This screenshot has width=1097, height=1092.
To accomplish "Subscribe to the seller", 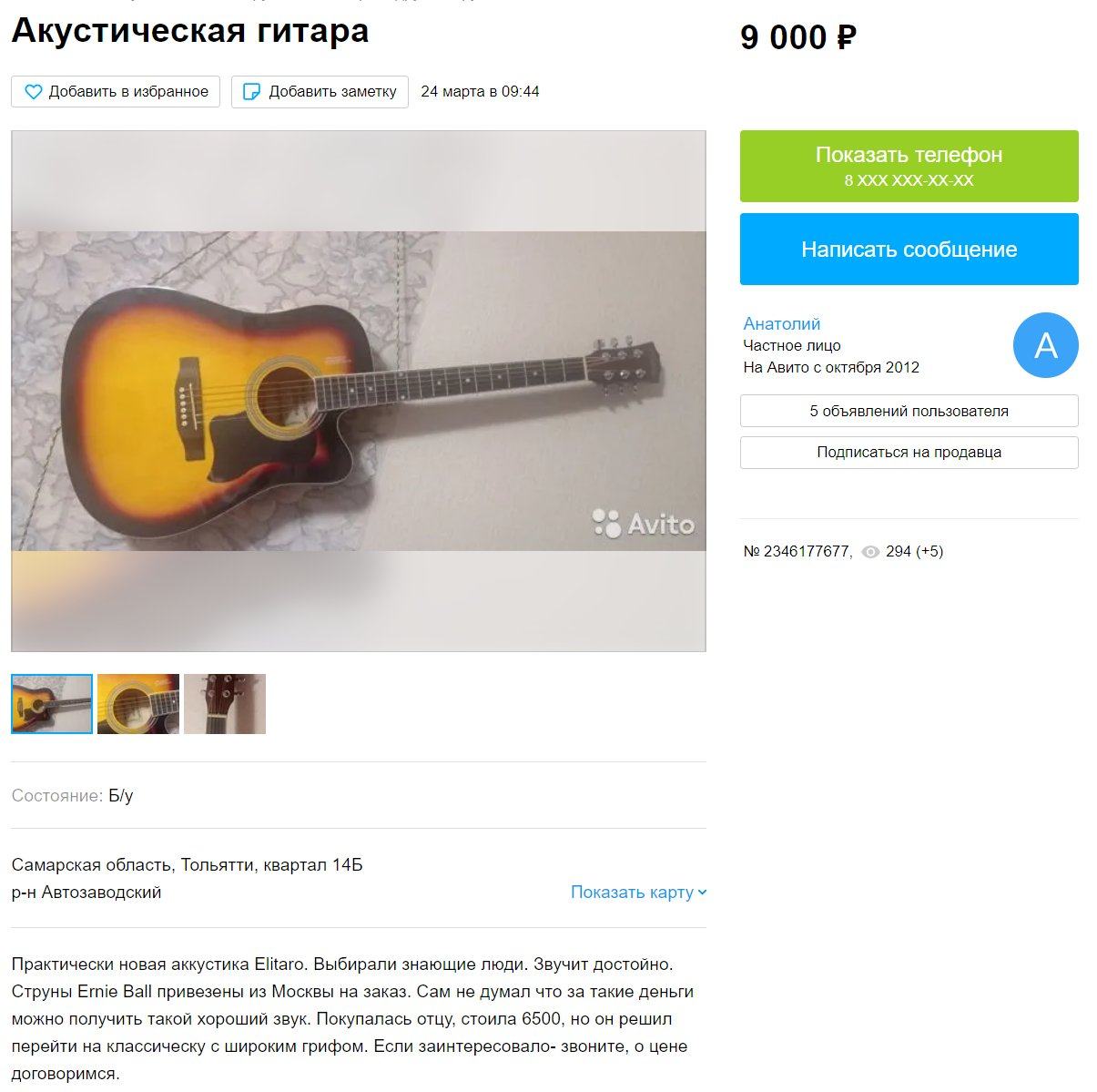I will [x=909, y=453].
